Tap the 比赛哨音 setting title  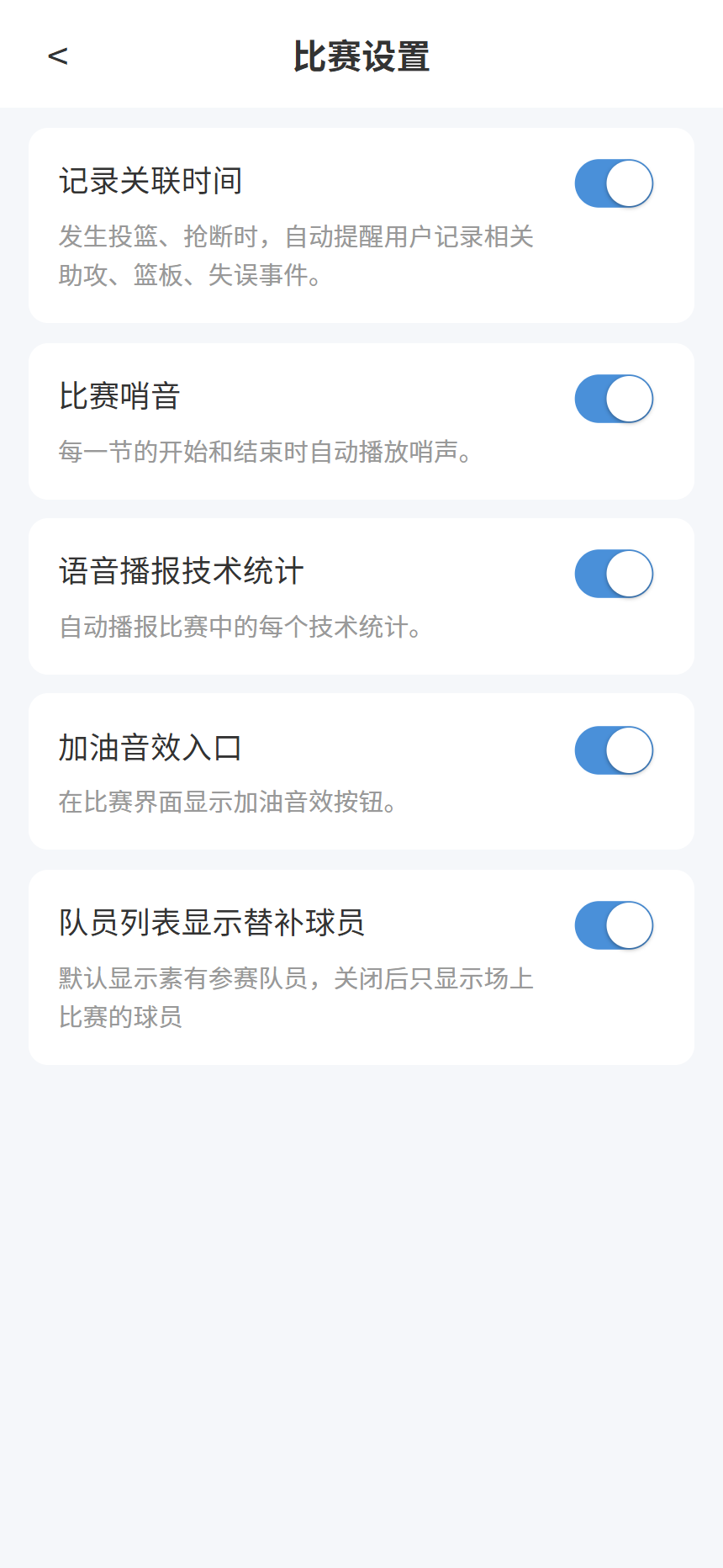pyautogui.click(x=118, y=395)
